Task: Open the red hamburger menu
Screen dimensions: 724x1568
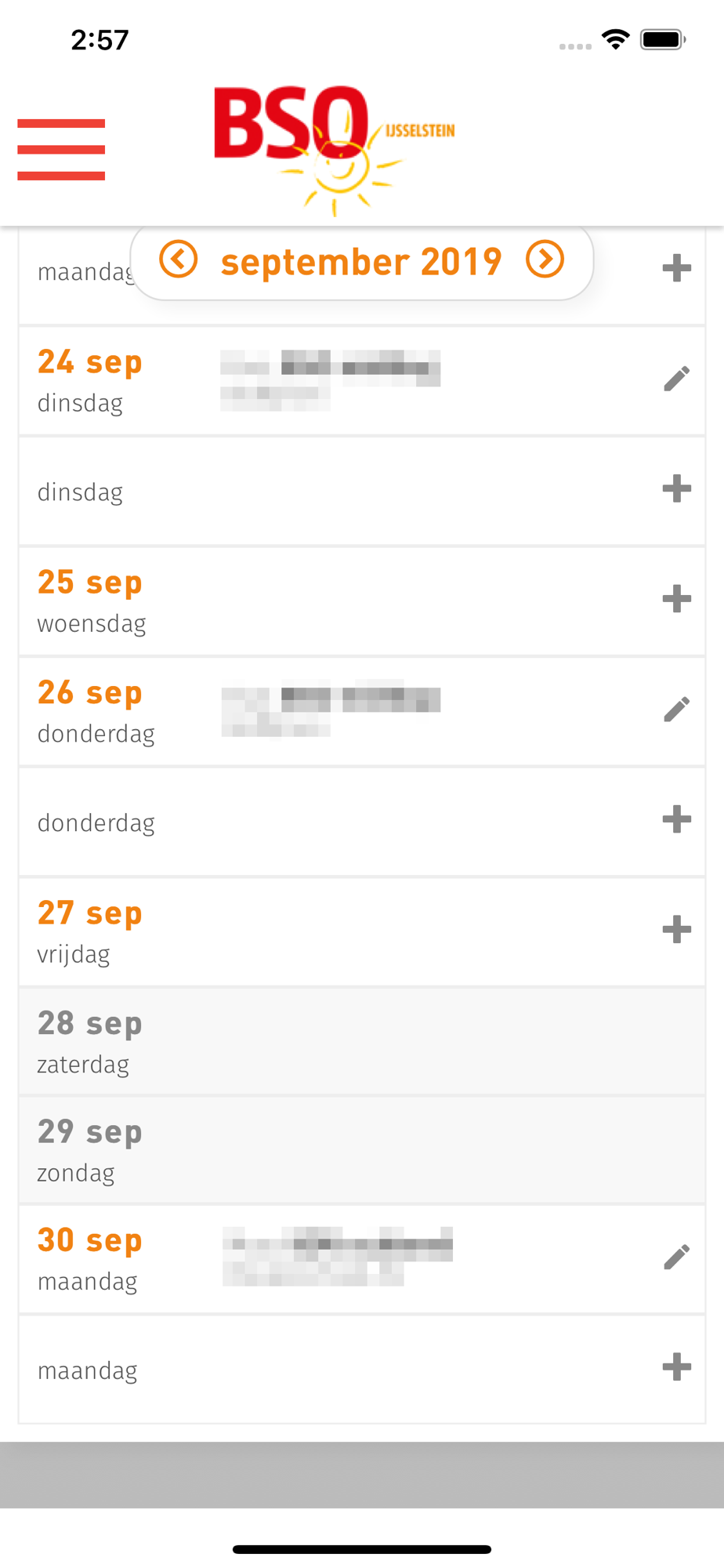Action: [x=61, y=149]
